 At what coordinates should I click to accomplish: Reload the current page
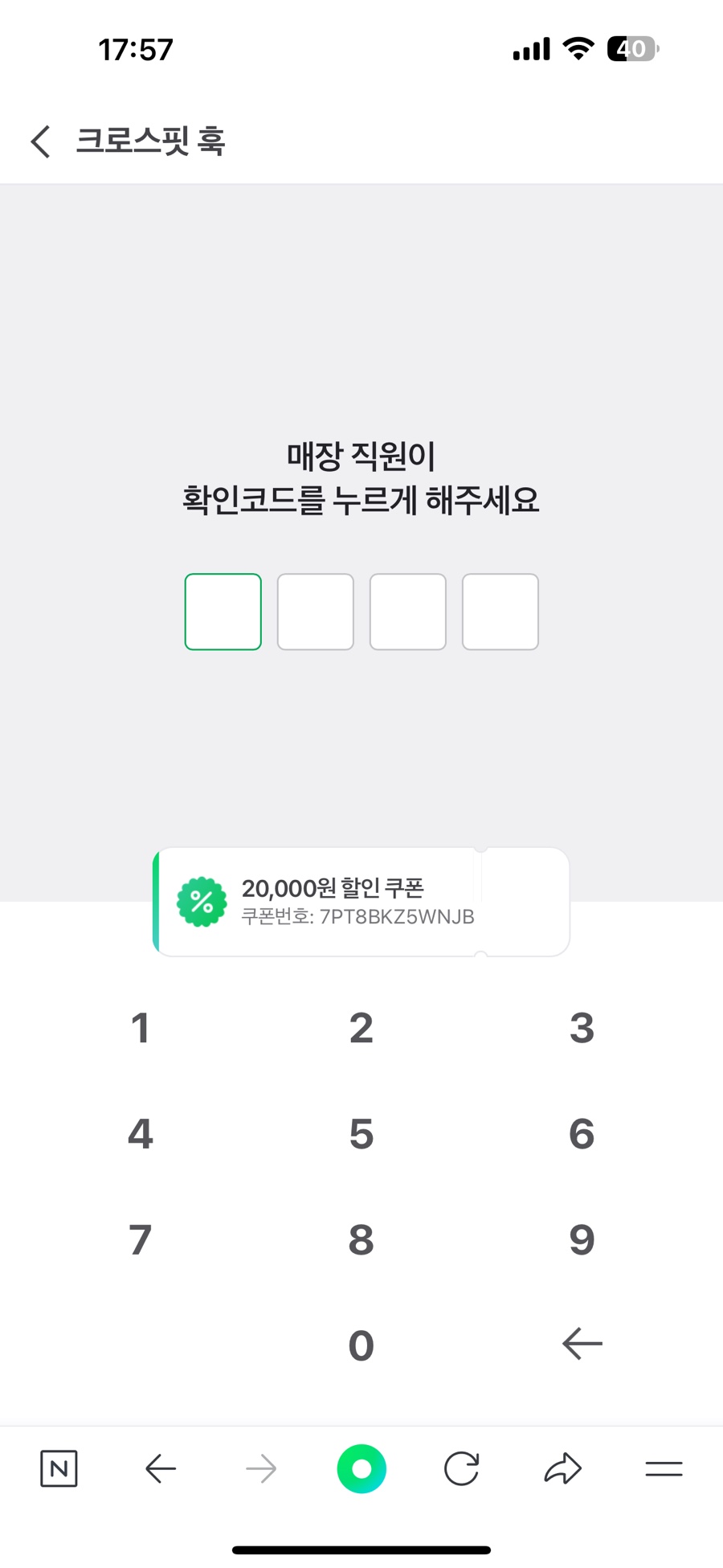pos(462,1469)
